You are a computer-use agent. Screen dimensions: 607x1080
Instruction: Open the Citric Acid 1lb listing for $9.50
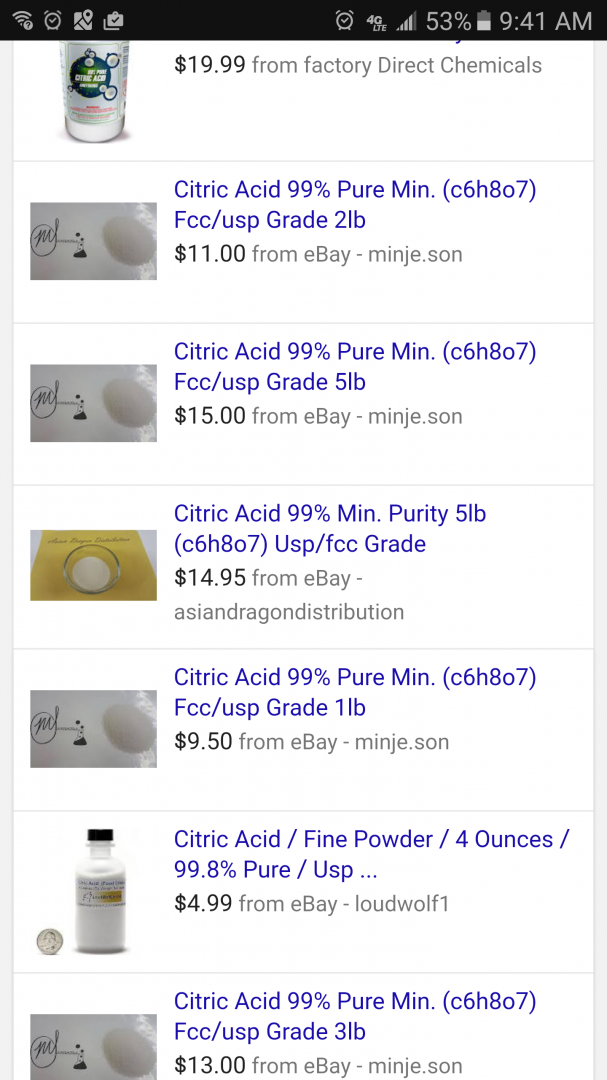(x=355, y=692)
